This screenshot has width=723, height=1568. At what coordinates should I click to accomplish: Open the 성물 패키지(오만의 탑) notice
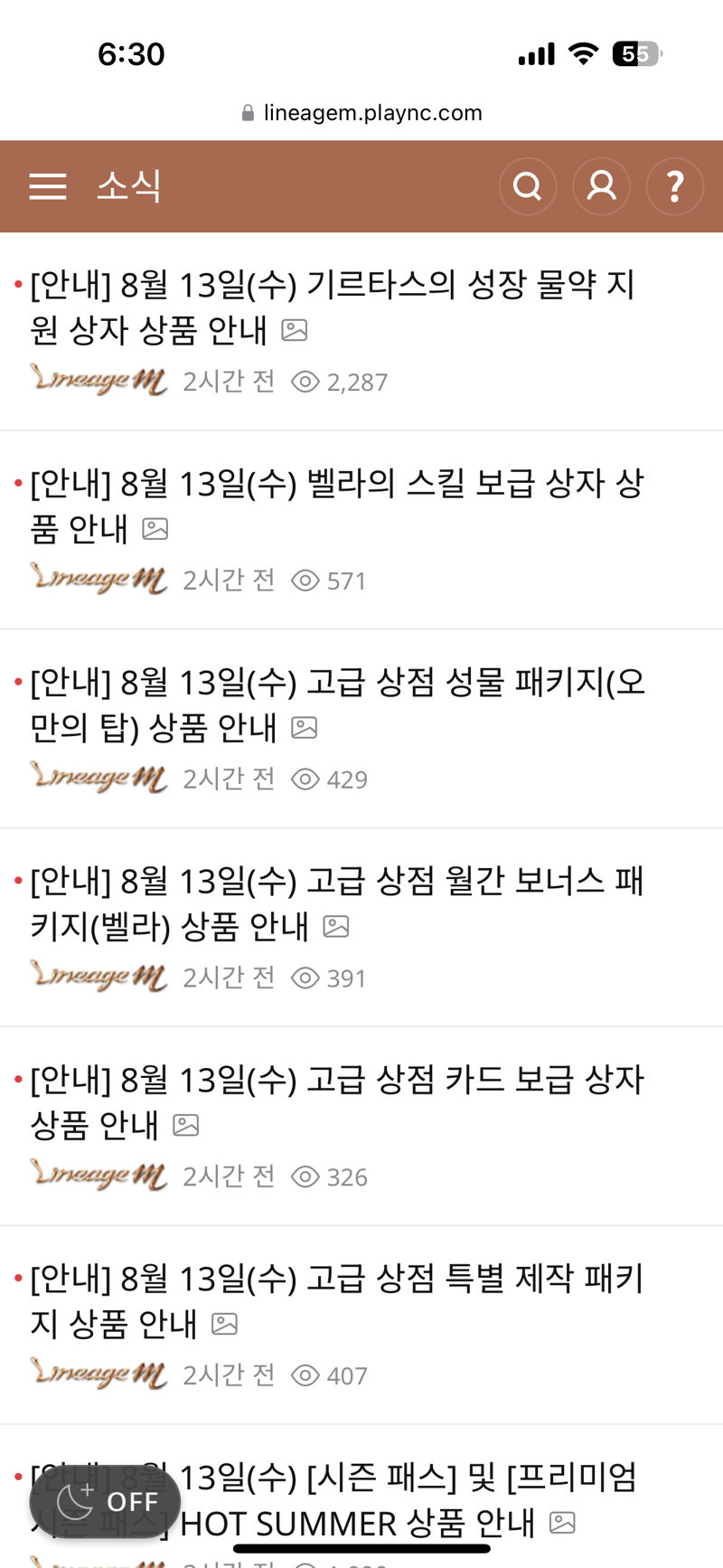(337, 704)
